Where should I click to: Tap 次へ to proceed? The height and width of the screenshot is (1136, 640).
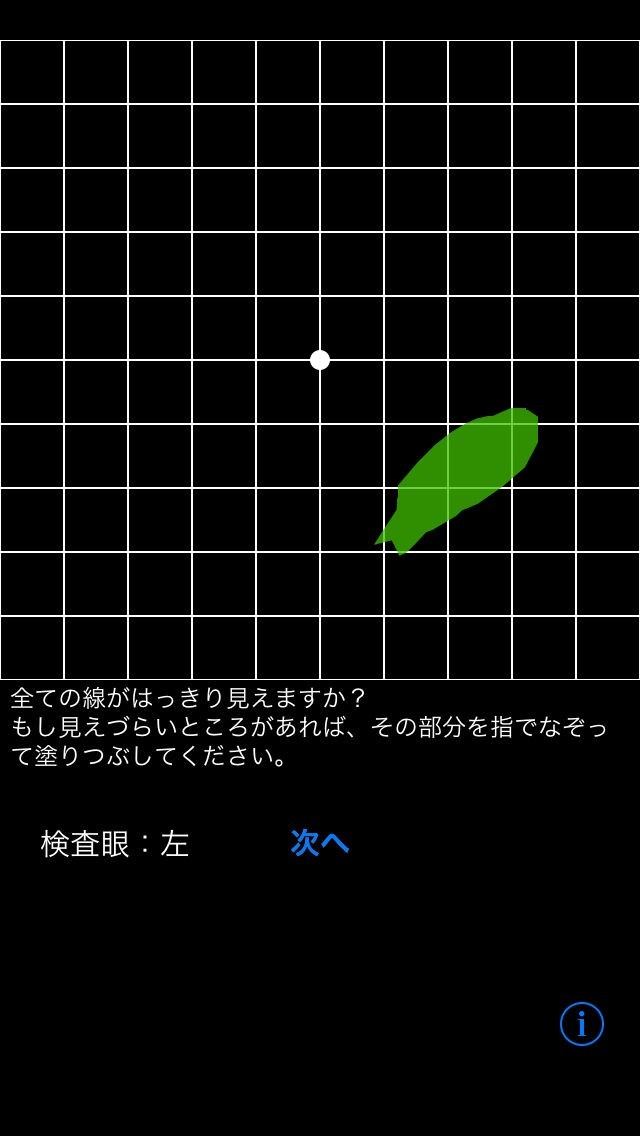point(320,843)
